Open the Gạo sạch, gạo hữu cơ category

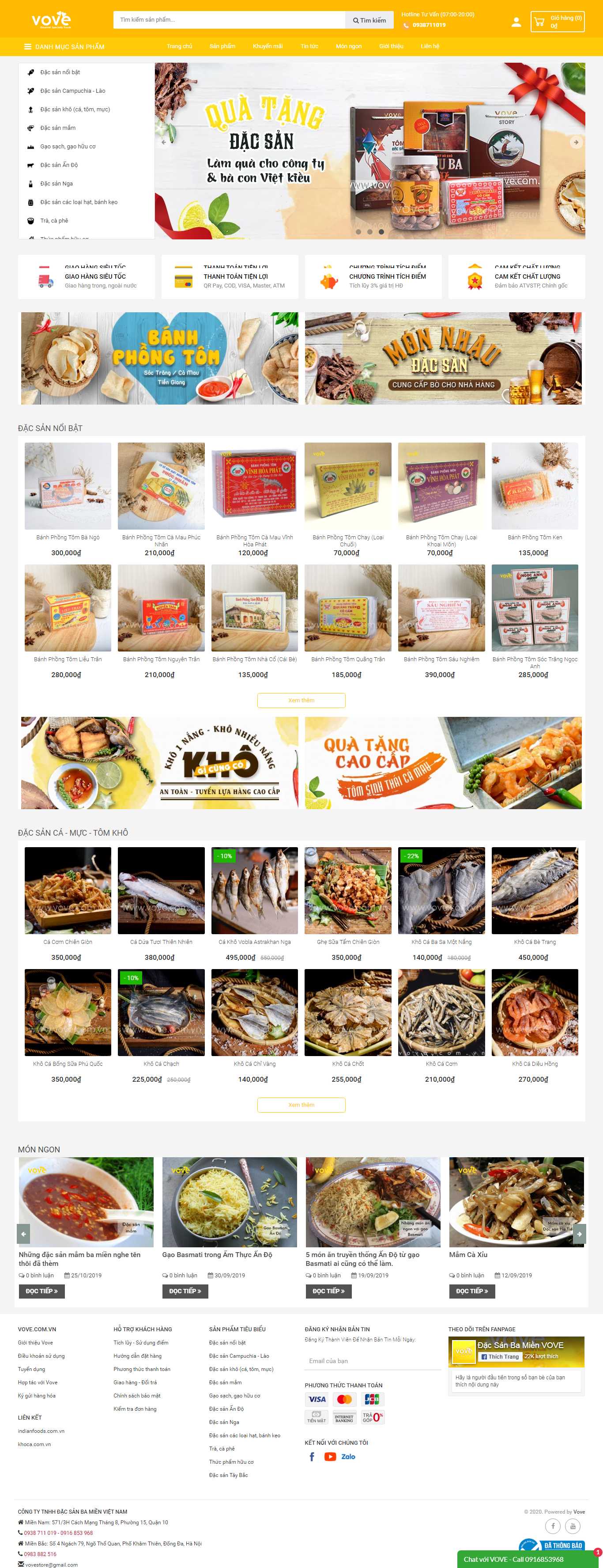(x=68, y=147)
